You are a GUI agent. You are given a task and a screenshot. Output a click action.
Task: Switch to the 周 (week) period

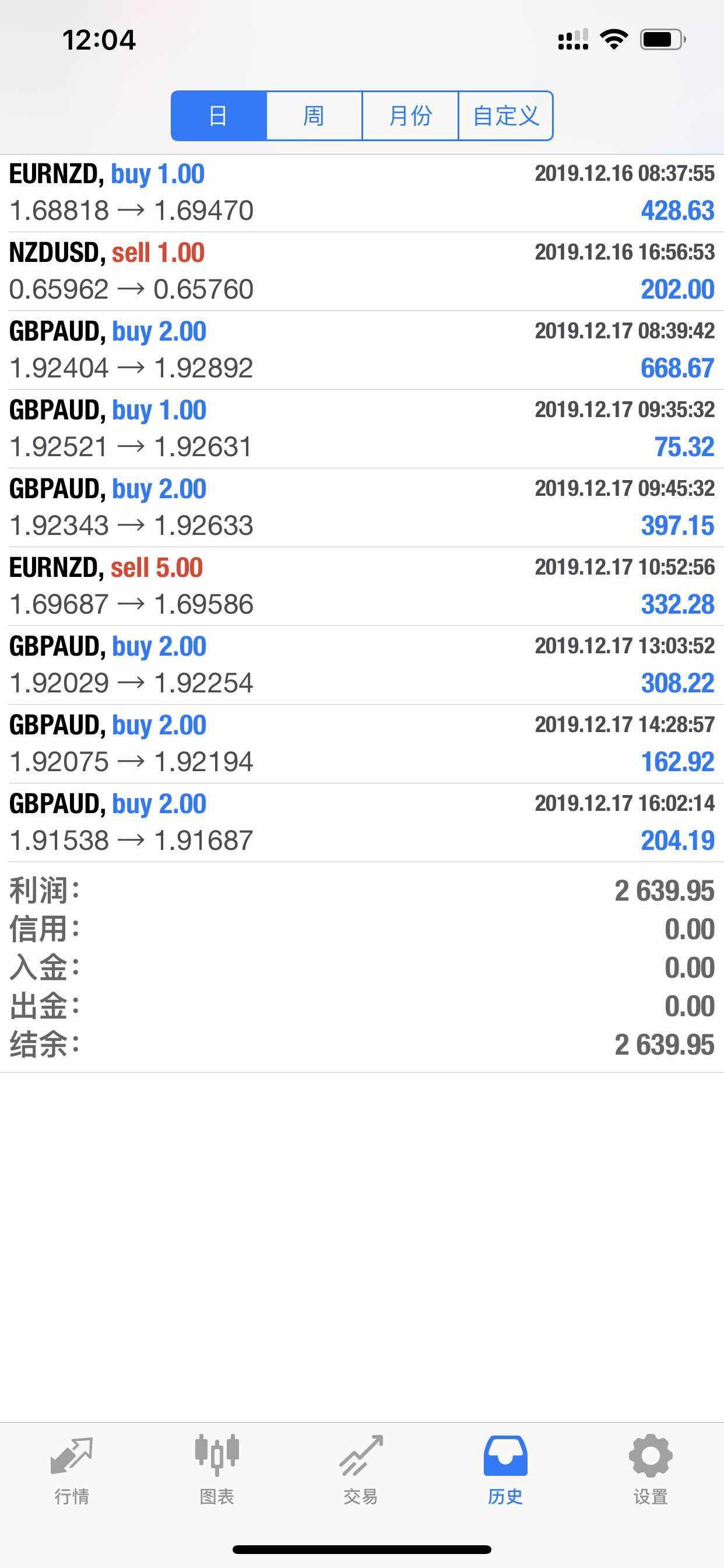click(x=314, y=116)
